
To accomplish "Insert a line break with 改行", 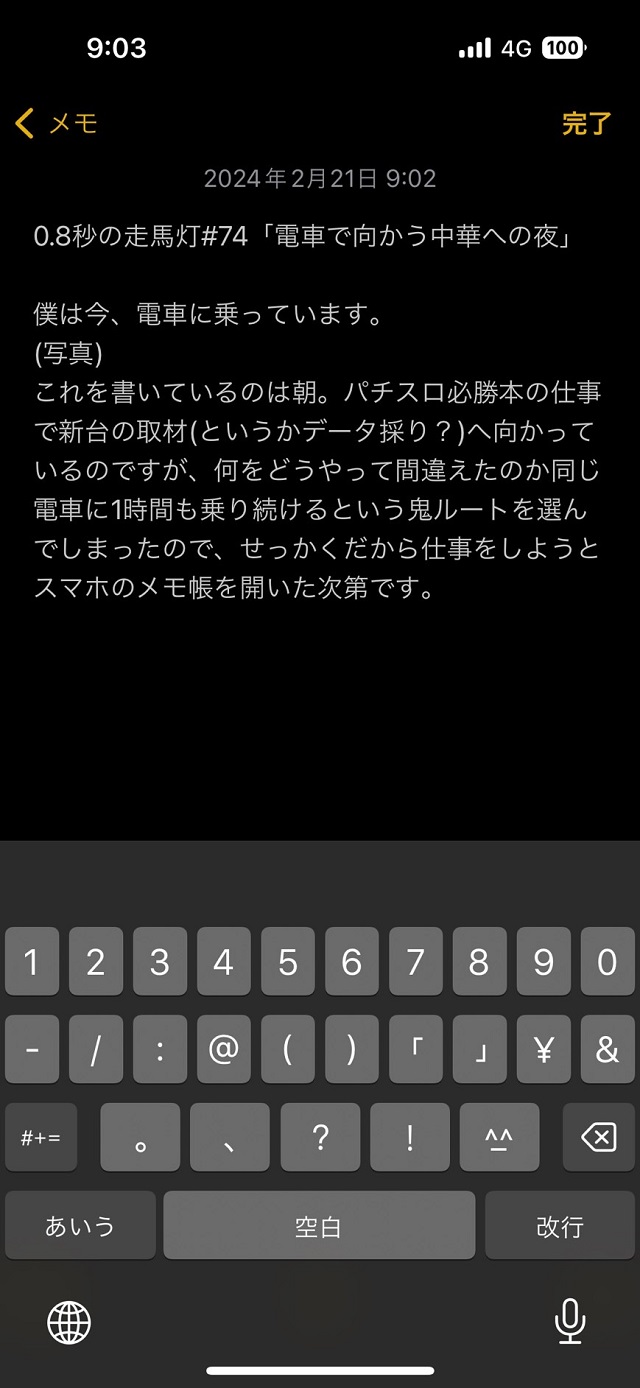I will click(x=560, y=1226).
